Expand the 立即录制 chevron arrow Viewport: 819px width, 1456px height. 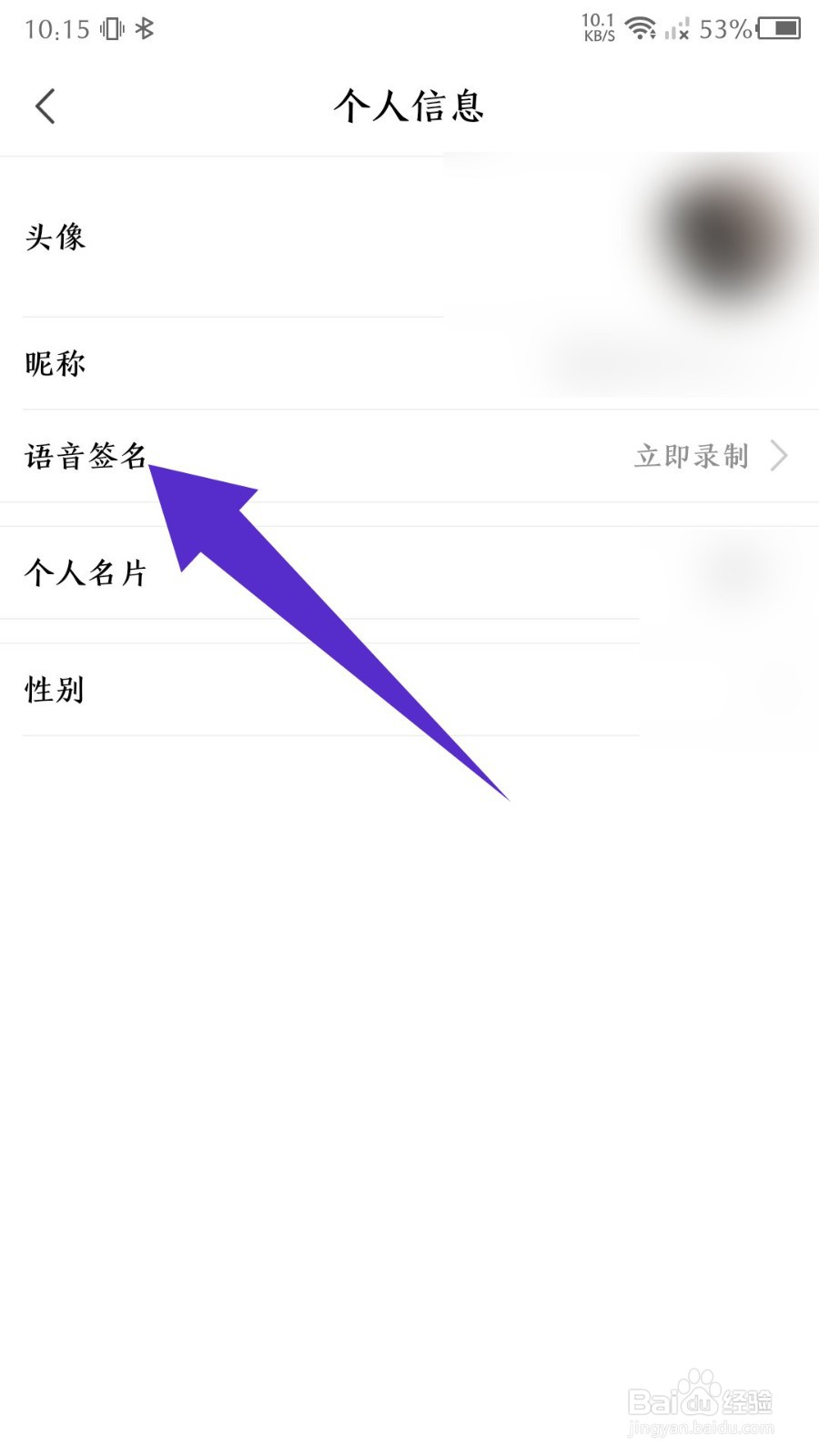pos(778,456)
